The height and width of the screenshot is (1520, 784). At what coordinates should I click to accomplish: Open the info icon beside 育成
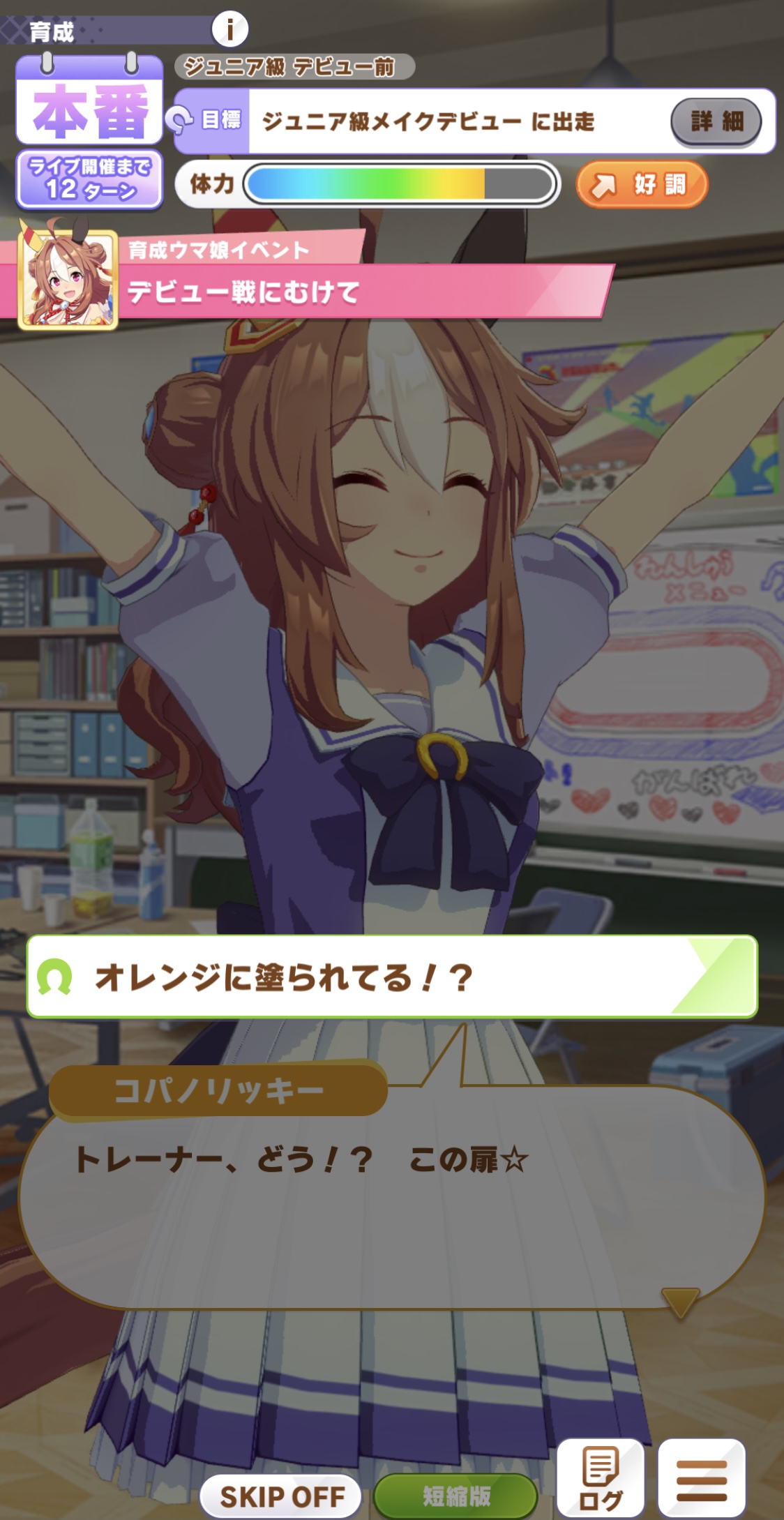[229, 29]
